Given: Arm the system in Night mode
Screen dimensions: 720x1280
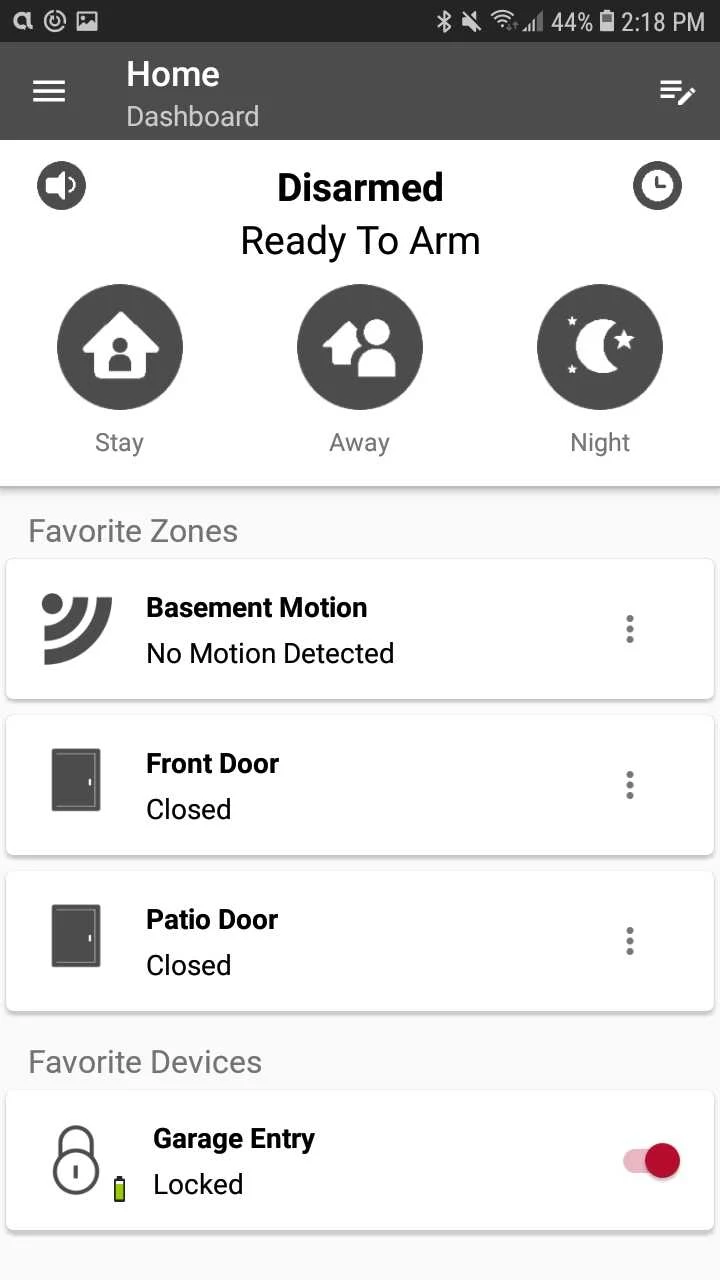Looking at the screenshot, I should (600, 347).
